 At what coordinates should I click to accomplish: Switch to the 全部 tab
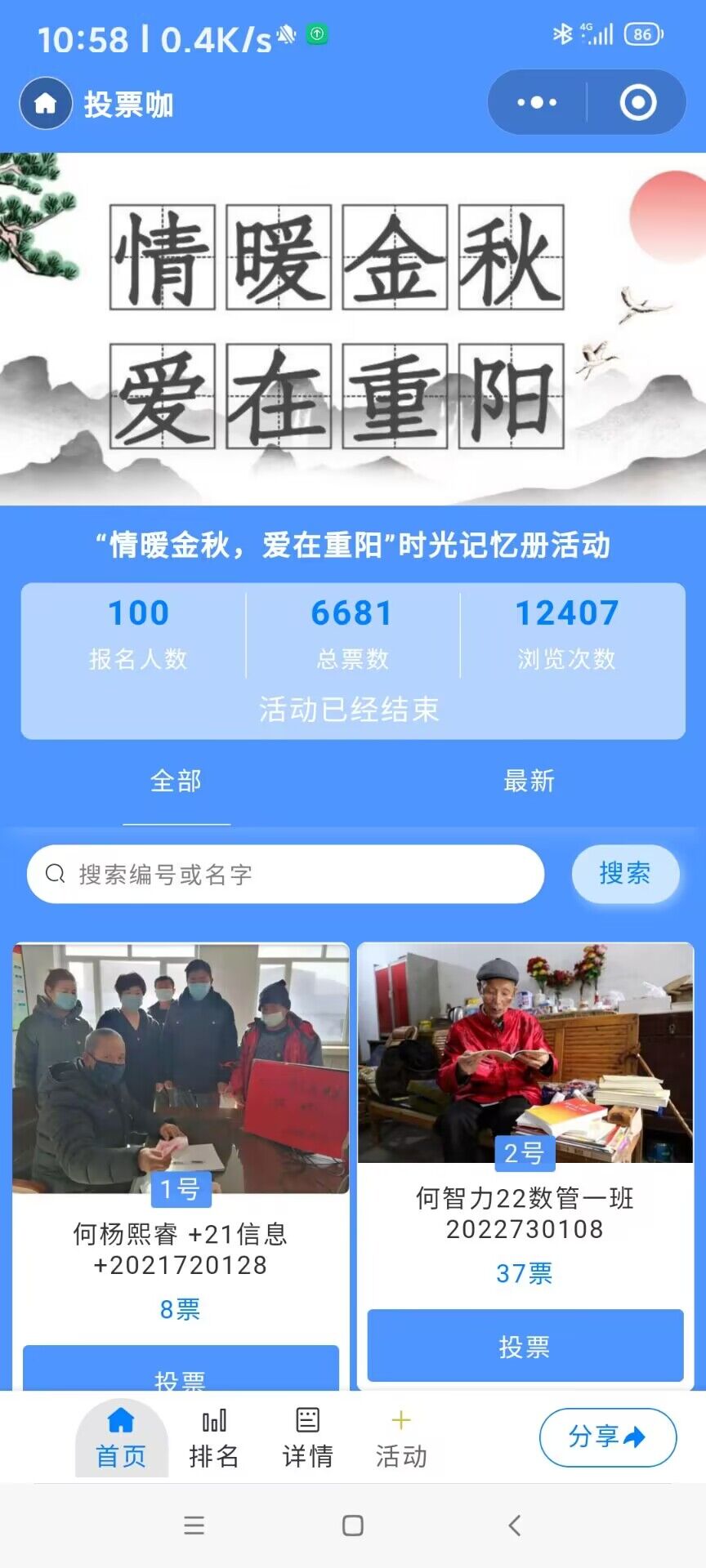(176, 782)
